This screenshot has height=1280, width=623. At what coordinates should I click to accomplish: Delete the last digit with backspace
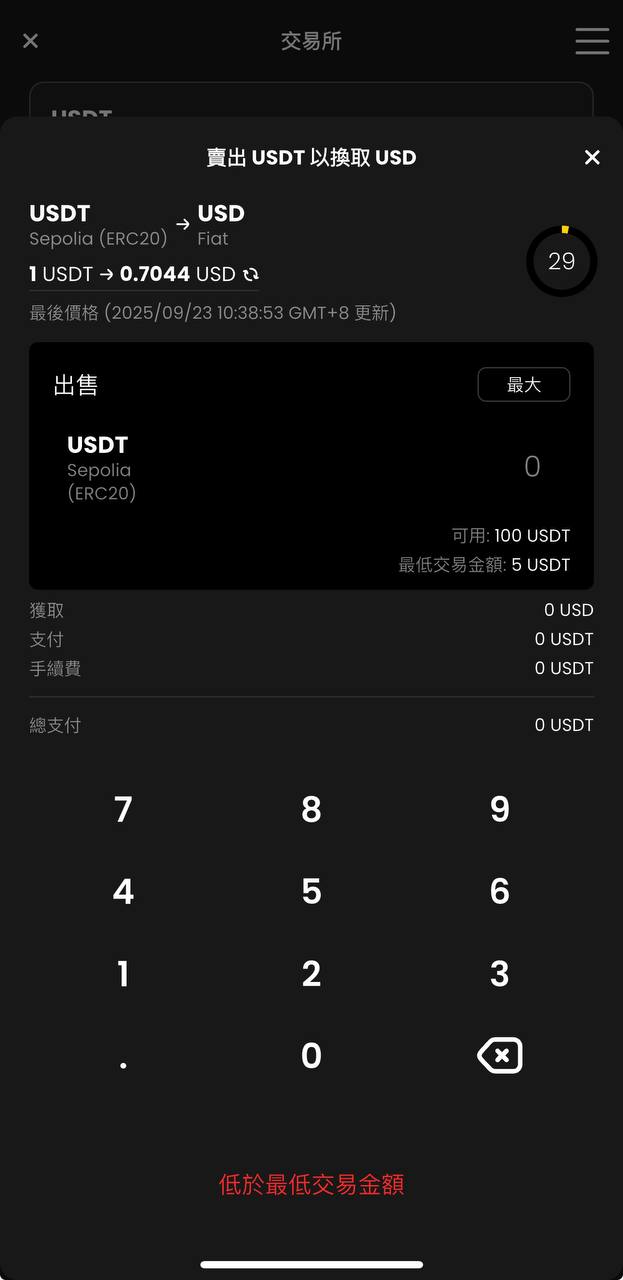(499, 1056)
